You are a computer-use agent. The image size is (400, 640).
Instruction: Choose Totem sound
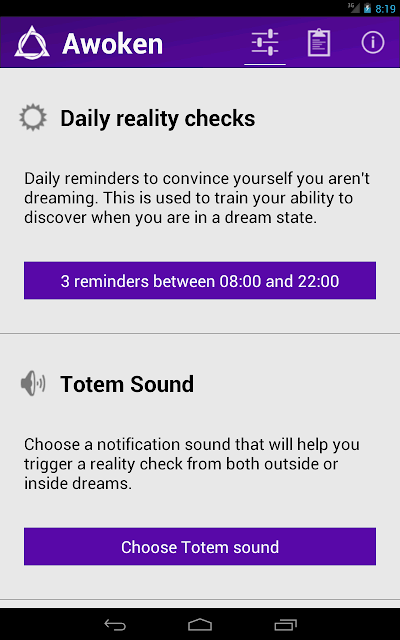pos(200,547)
